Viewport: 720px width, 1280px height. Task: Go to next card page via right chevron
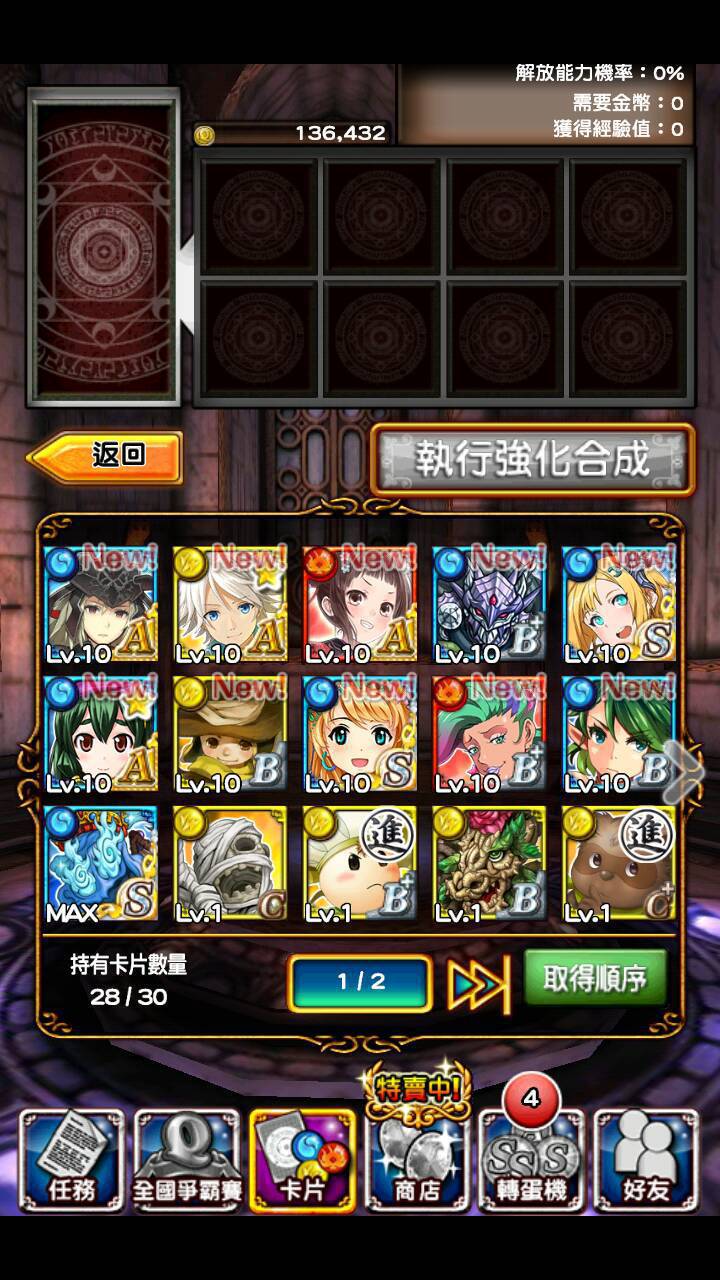(x=689, y=770)
